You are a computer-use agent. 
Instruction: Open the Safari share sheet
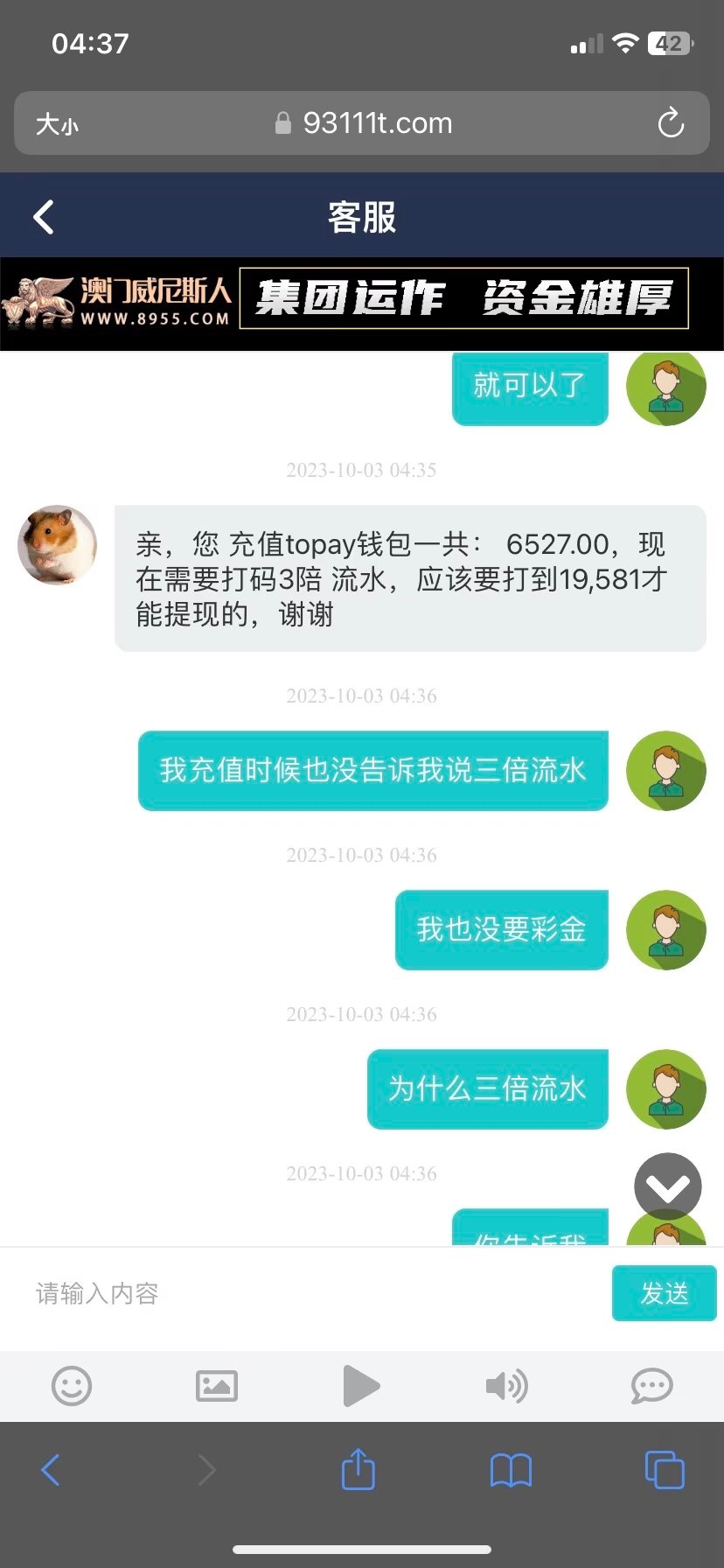coord(358,1469)
